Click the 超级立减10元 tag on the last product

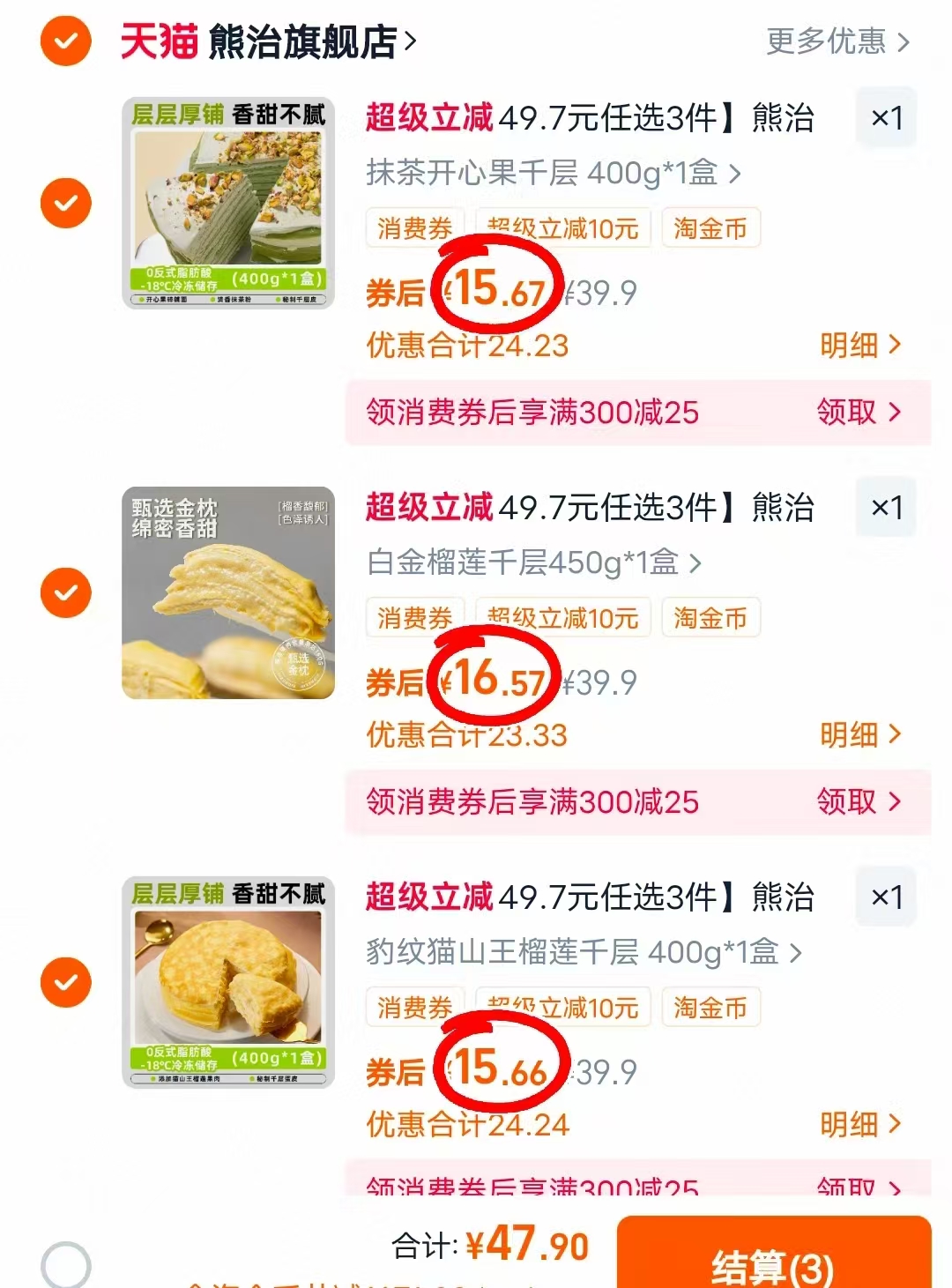(x=564, y=1007)
